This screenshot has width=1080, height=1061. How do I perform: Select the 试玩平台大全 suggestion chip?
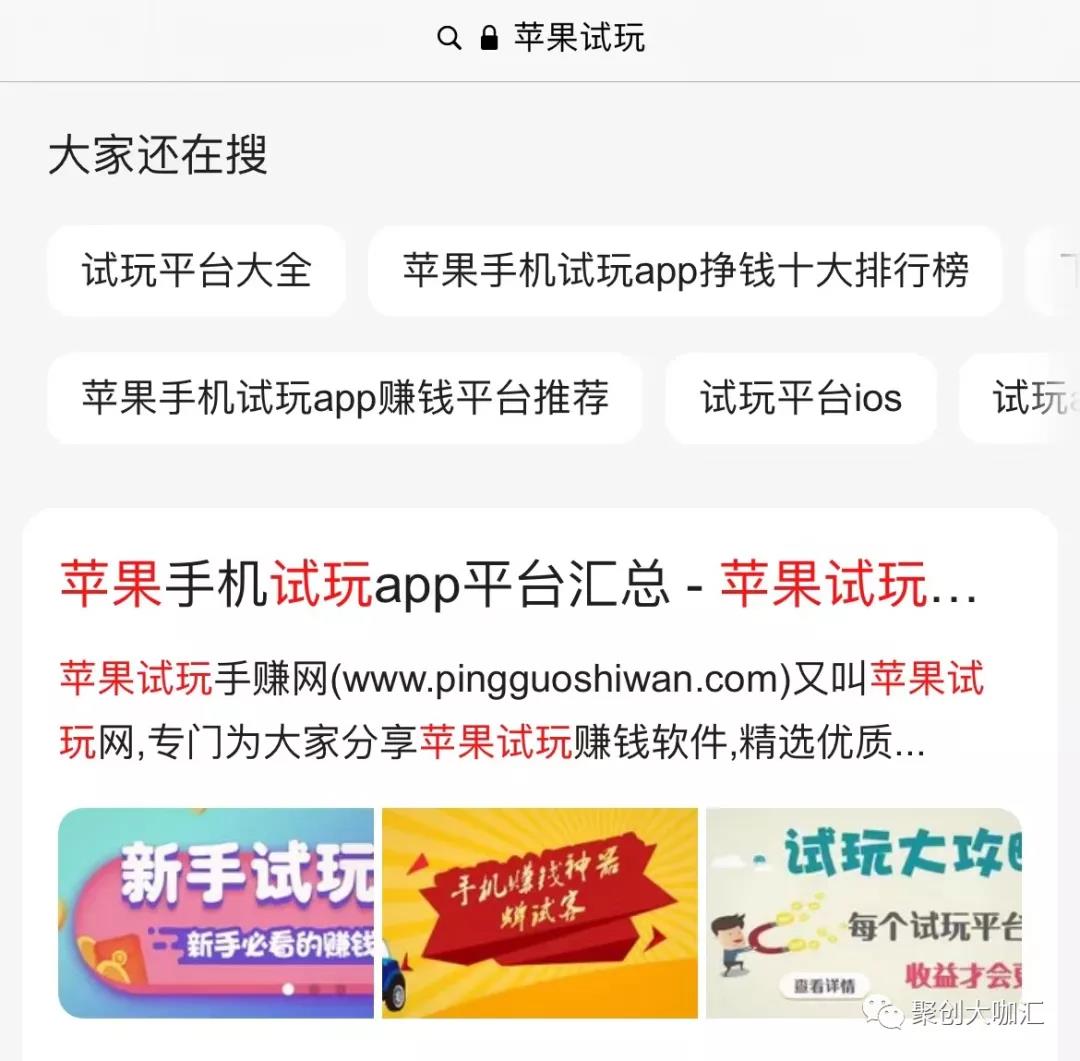tap(197, 271)
